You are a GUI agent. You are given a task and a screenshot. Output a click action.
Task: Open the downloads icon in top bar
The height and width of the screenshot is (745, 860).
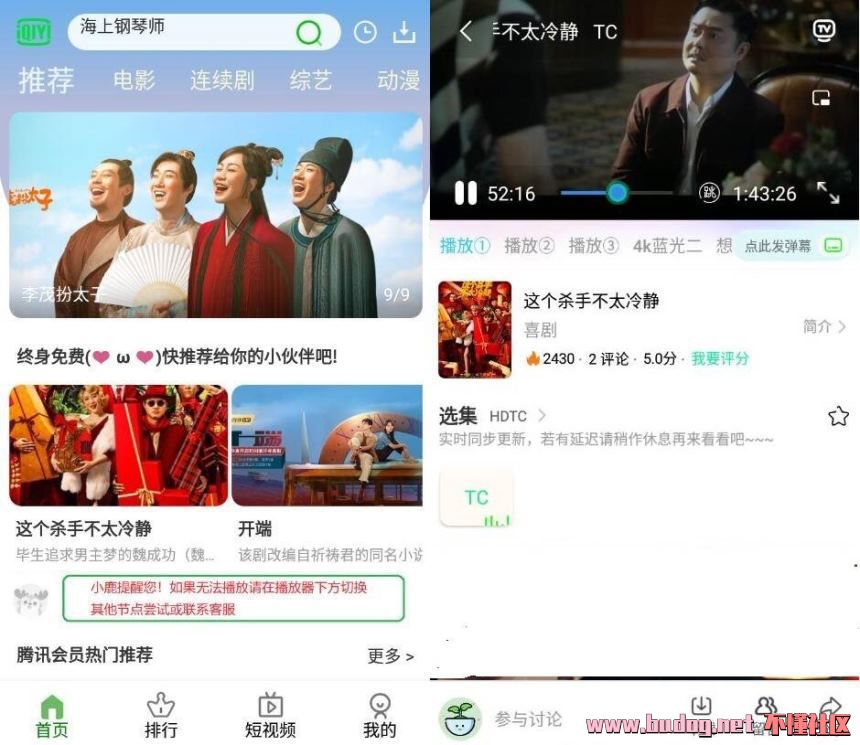tap(403, 32)
